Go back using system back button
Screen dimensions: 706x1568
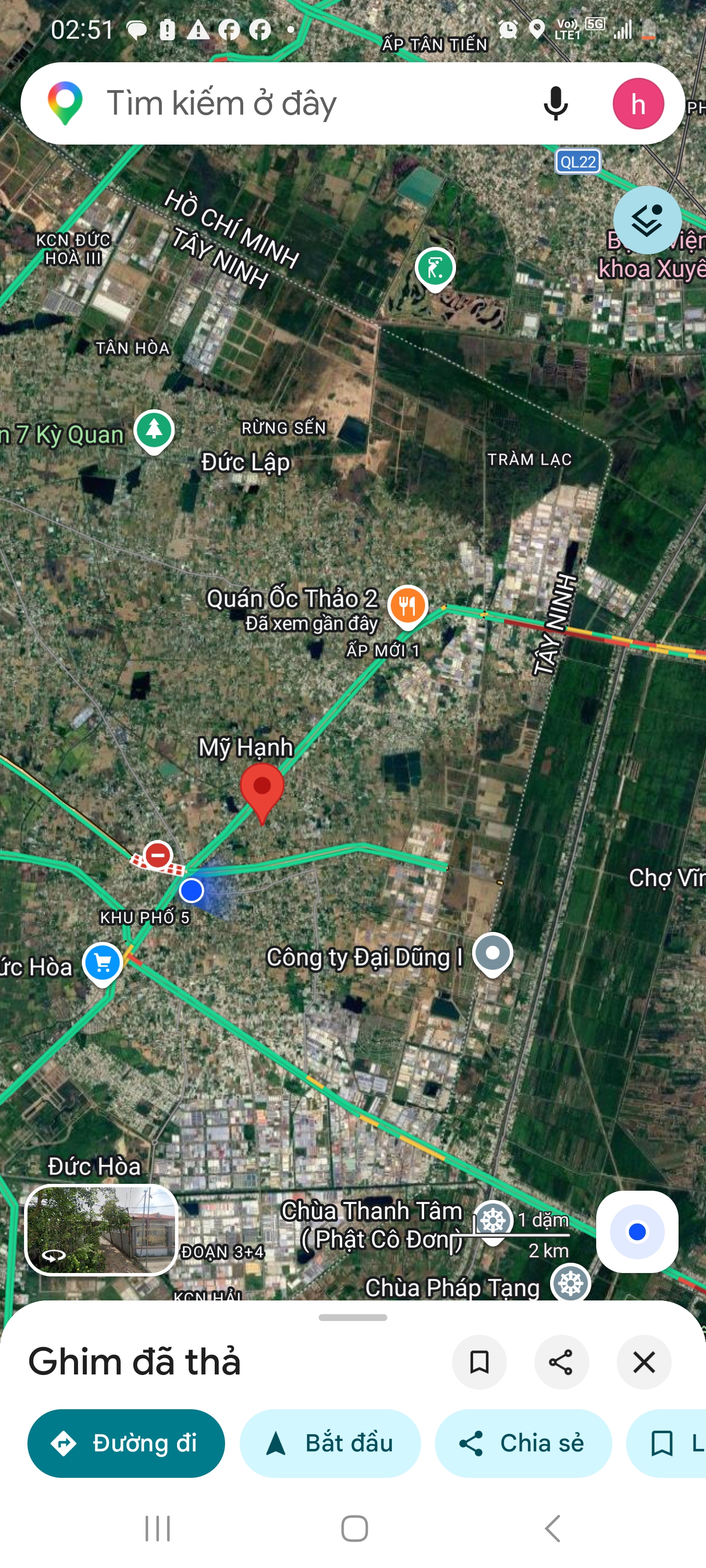point(552,1528)
